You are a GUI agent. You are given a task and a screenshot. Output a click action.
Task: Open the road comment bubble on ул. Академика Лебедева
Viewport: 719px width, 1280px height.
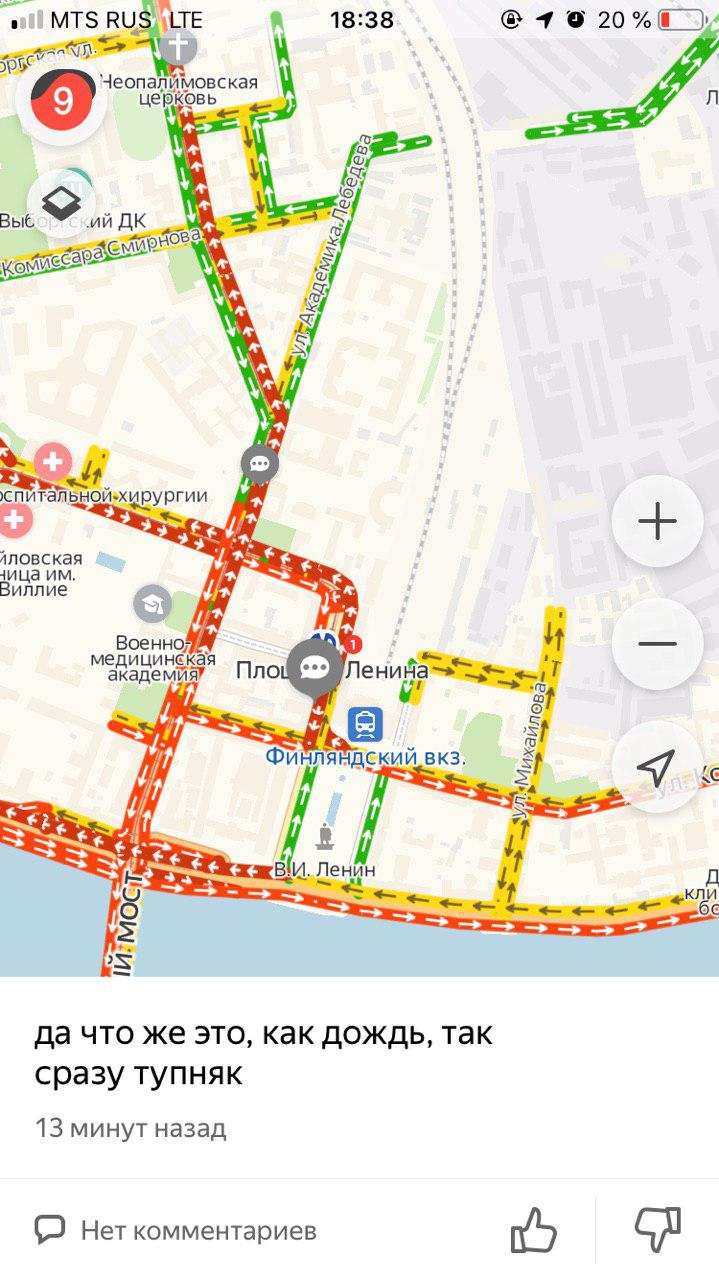pyautogui.click(x=259, y=464)
